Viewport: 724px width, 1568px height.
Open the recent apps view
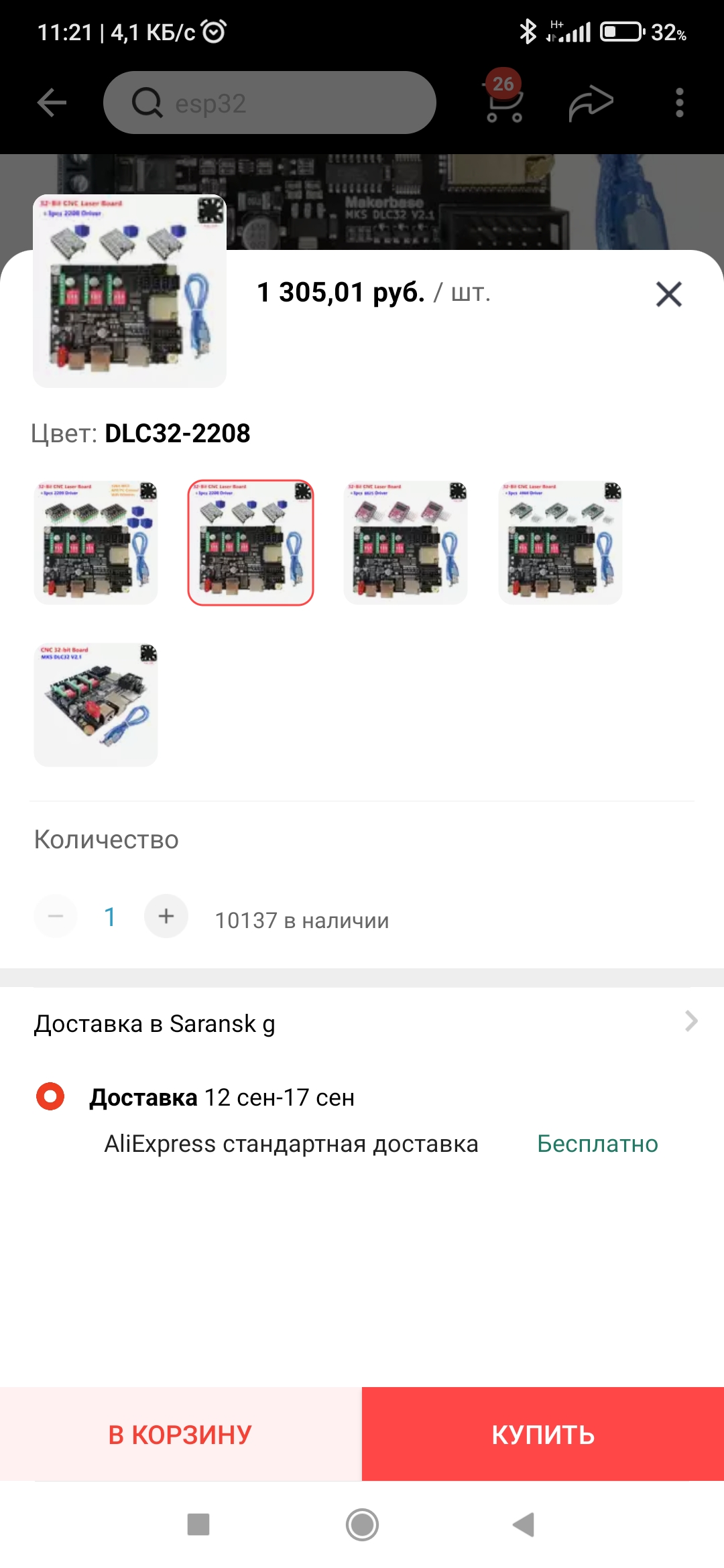198,1525
